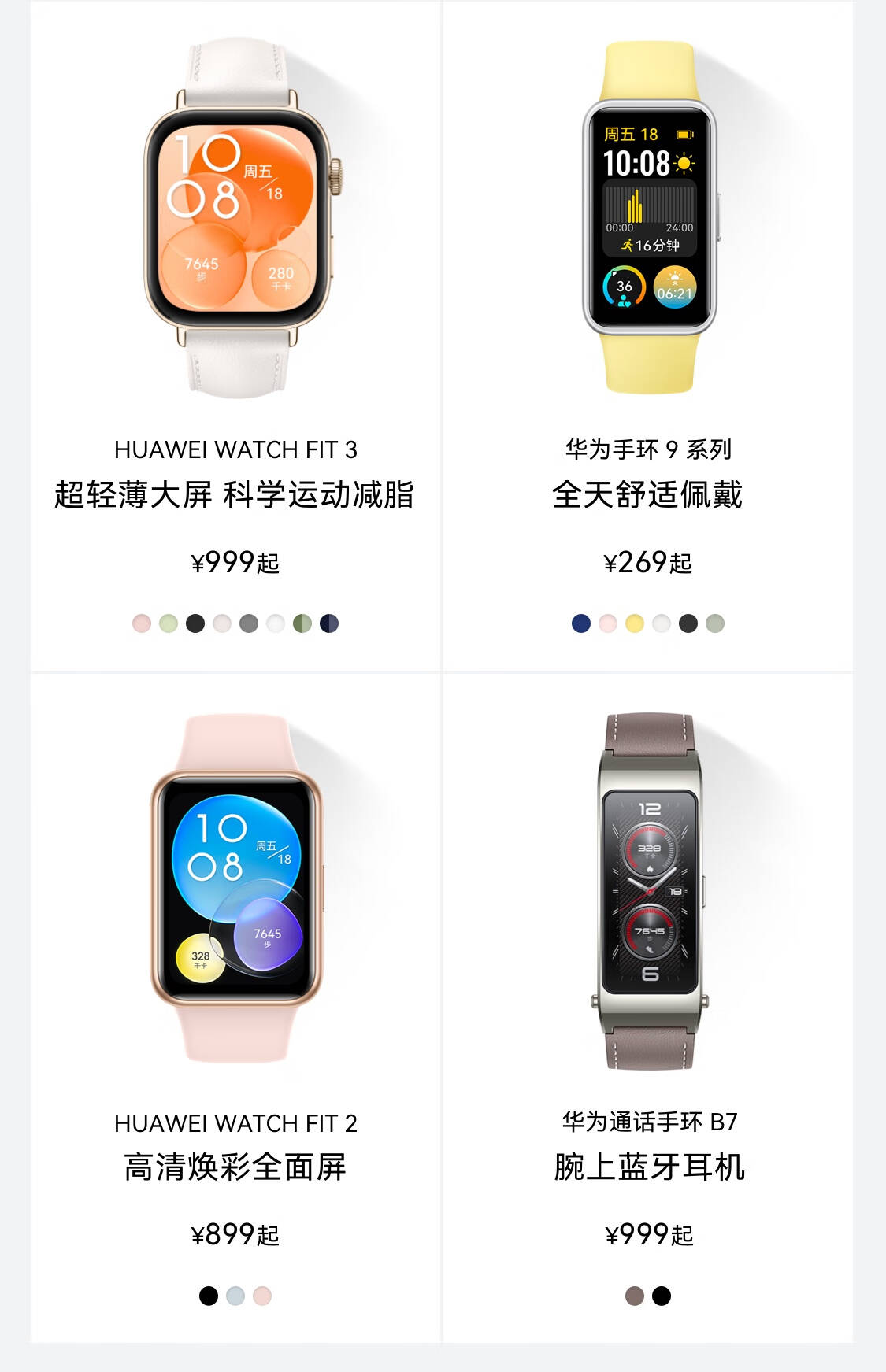
Task: Select black color for WATCH FIT 2
Action: pos(209,1296)
